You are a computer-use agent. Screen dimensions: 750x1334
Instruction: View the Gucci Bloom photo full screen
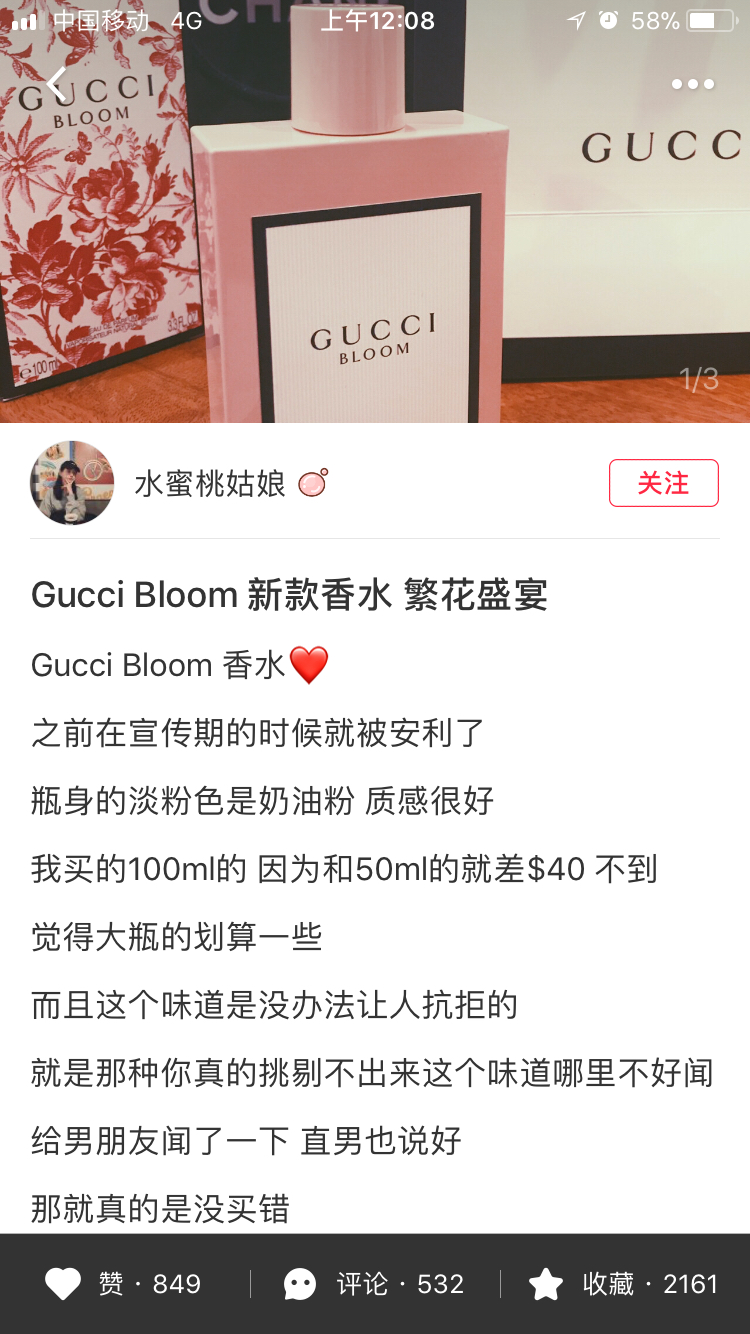point(375,250)
